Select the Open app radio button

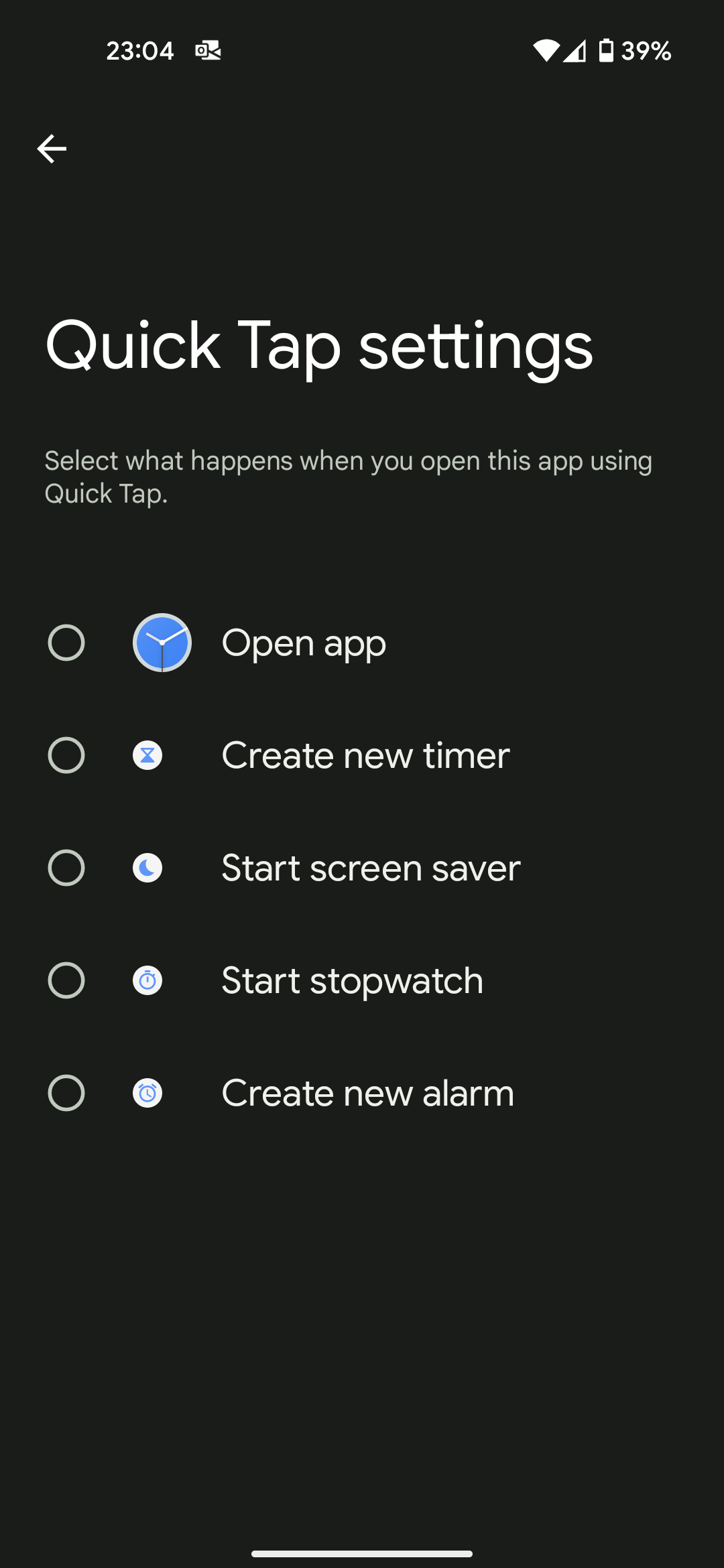(66, 642)
